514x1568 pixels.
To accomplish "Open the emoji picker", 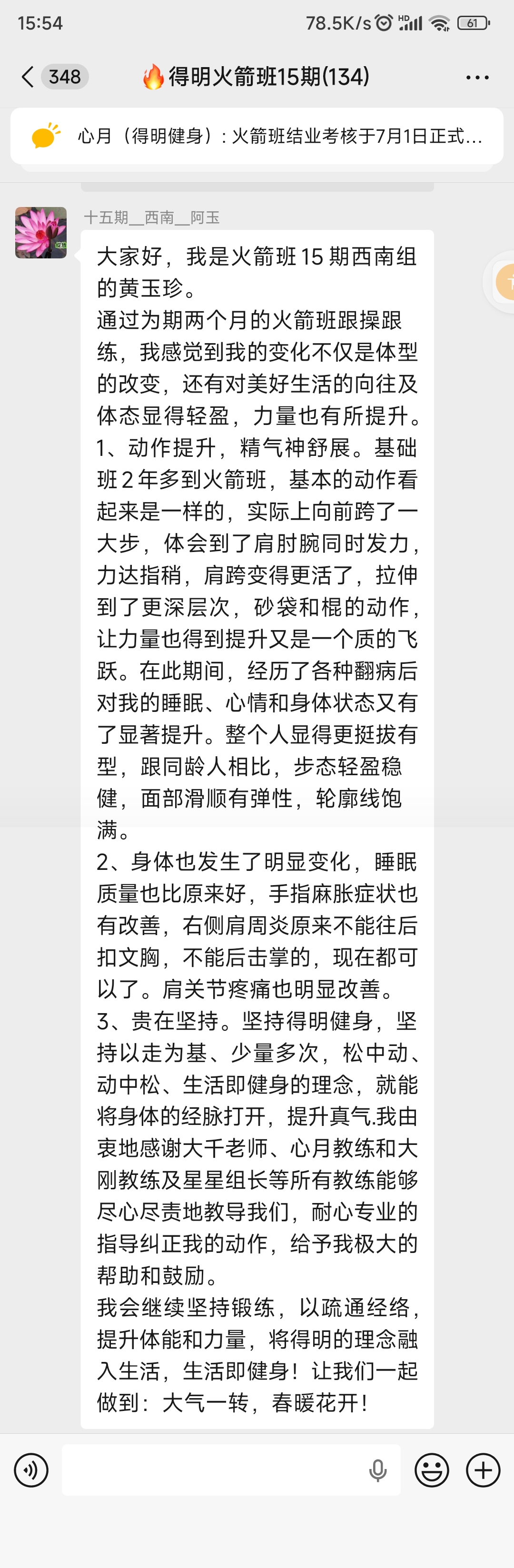I will click(x=432, y=1470).
